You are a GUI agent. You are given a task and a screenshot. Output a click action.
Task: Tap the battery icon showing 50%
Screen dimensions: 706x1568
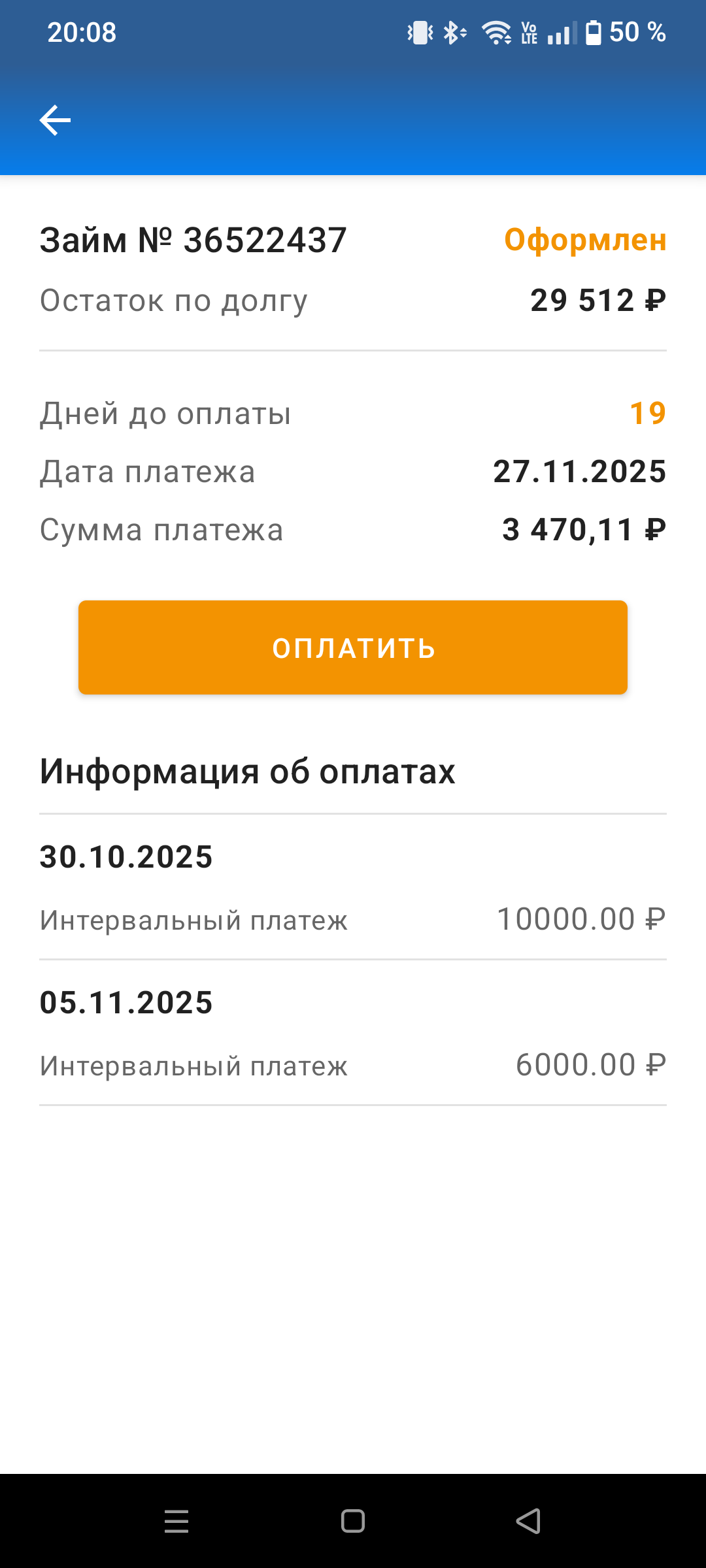point(594,33)
